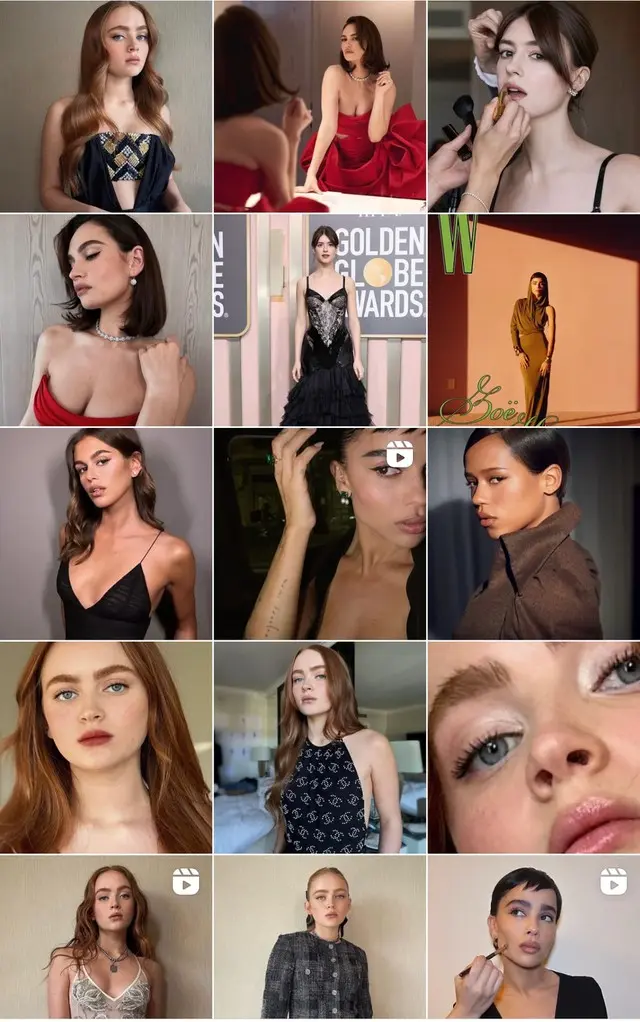Open the tweed jacket portrait post

pyautogui.click(x=319, y=938)
